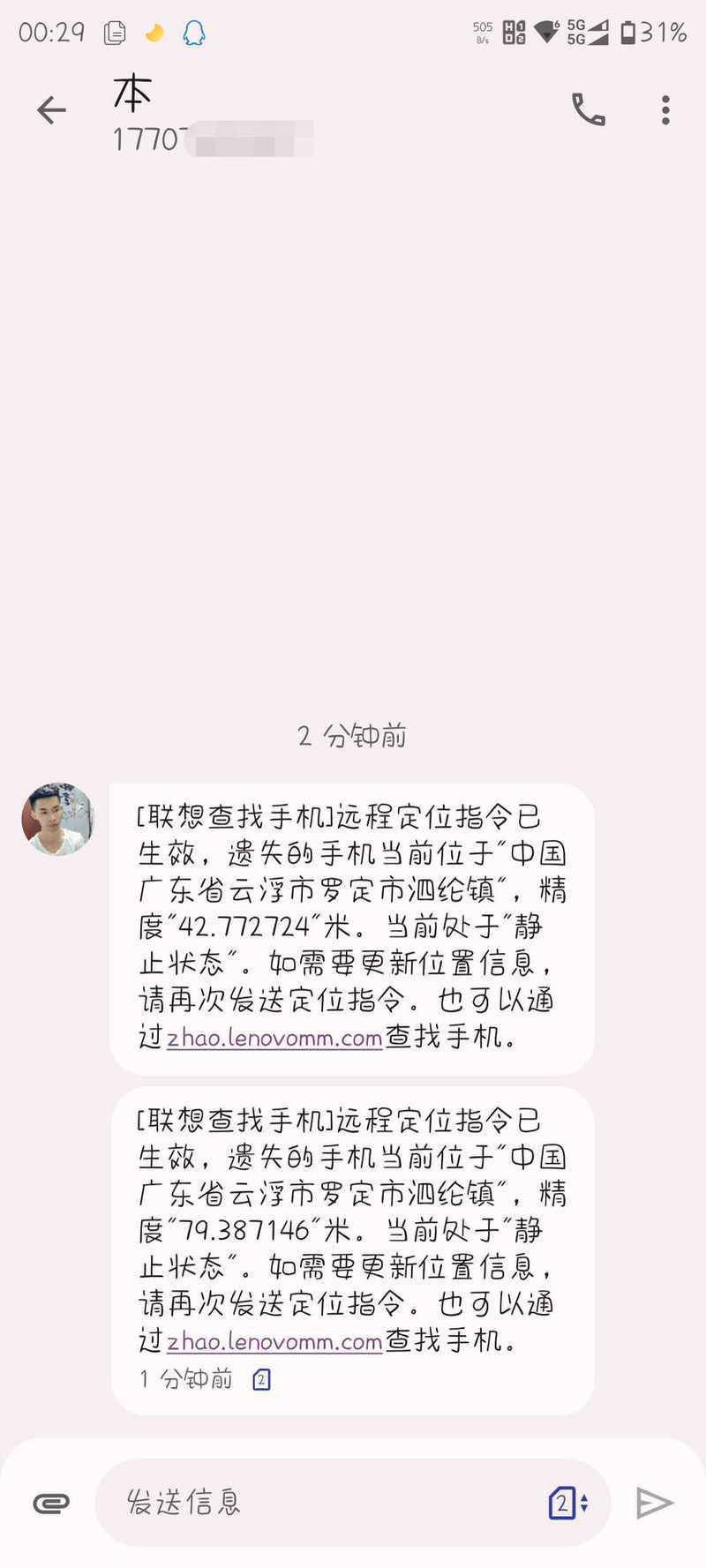The image size is (706, 1568).
Task: Open the overflow menu
Action: pyautogui.click(x=665, y=110)
